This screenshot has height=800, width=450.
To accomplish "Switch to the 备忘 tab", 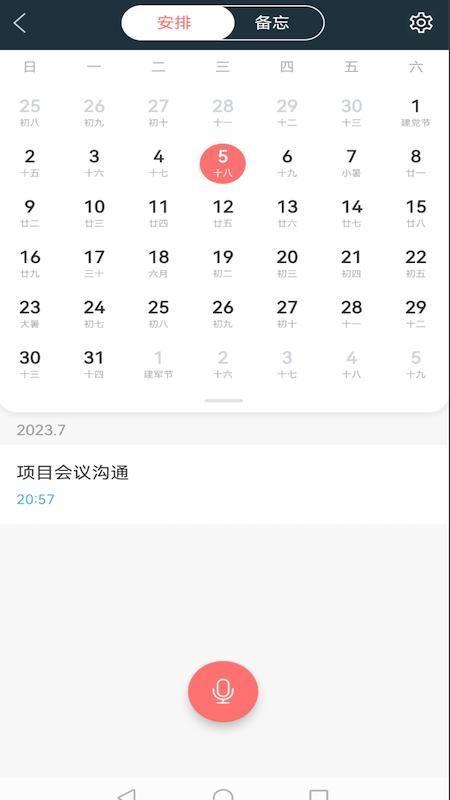I will [x=272, y=23].
